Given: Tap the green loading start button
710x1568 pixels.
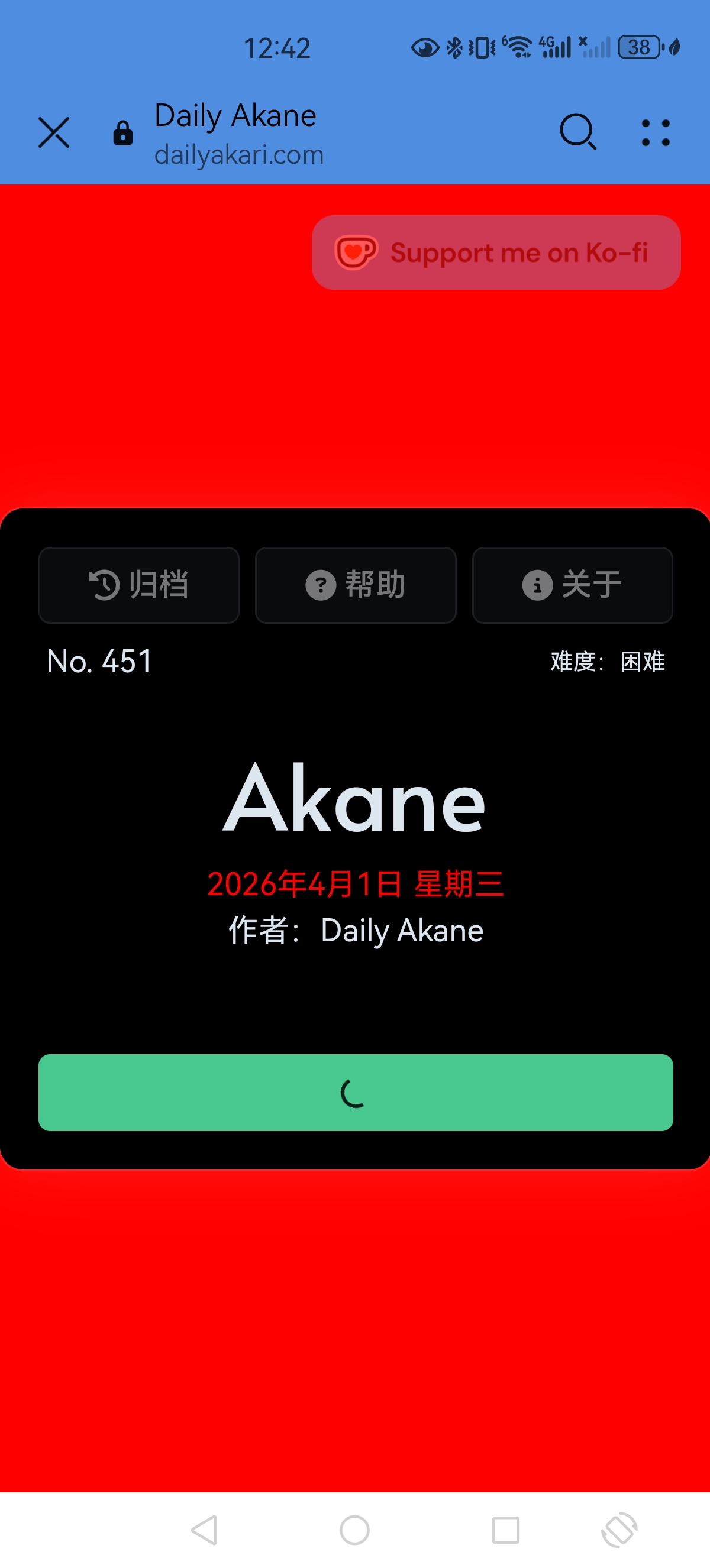Looking at the screenshot, I should (356, 1093).
